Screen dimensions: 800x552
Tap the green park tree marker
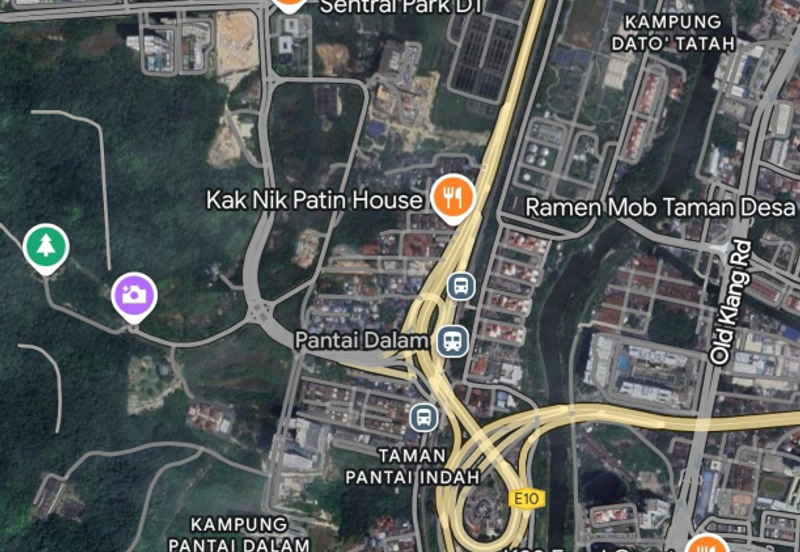coord(45,245)
